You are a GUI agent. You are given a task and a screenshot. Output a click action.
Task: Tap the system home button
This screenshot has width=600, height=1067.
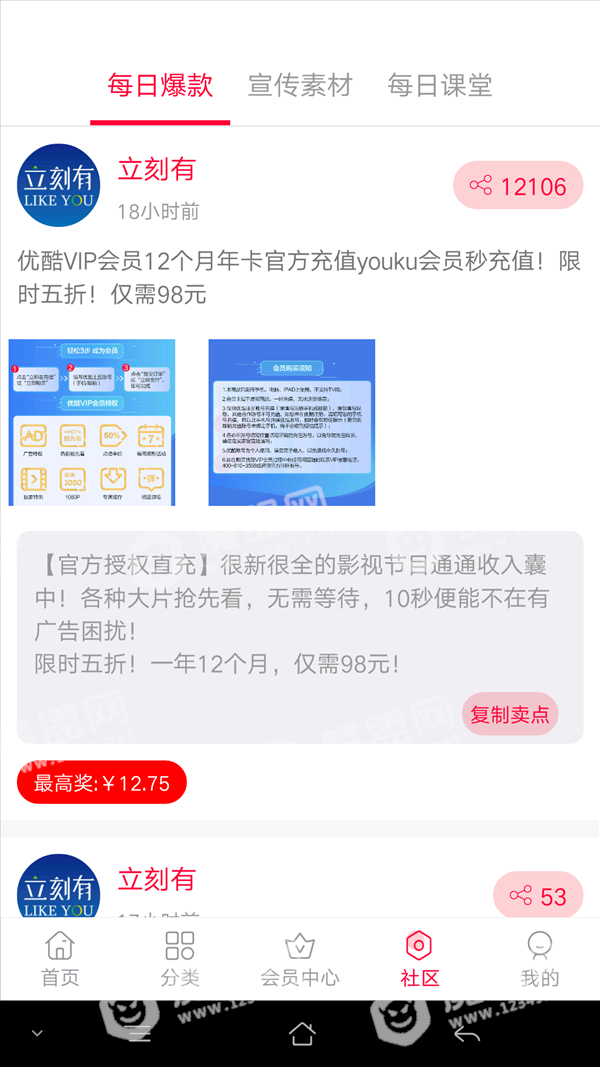point(301,1034)
